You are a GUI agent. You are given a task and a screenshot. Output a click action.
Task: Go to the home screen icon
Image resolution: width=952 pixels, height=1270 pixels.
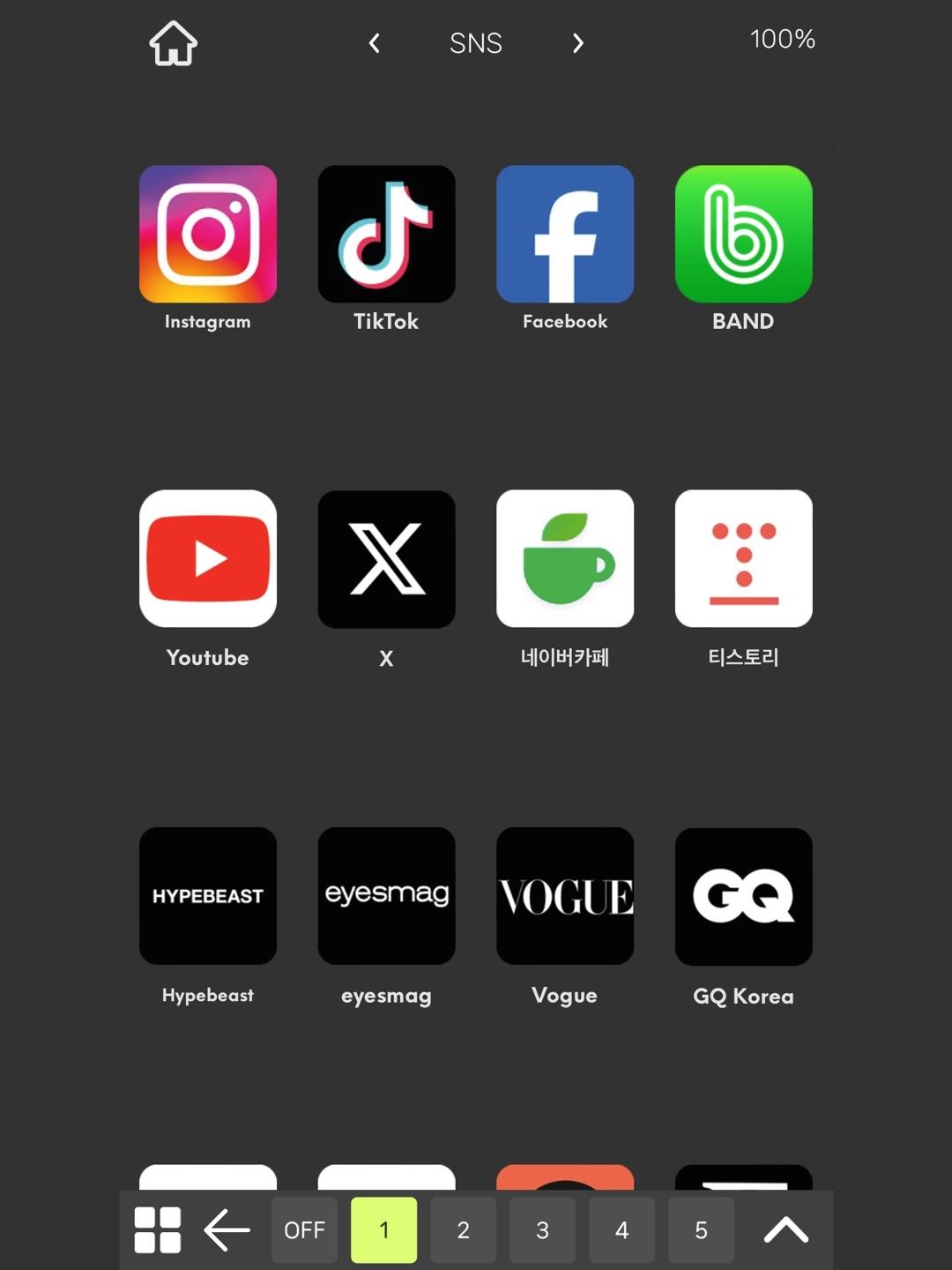[x=173, y=43]
